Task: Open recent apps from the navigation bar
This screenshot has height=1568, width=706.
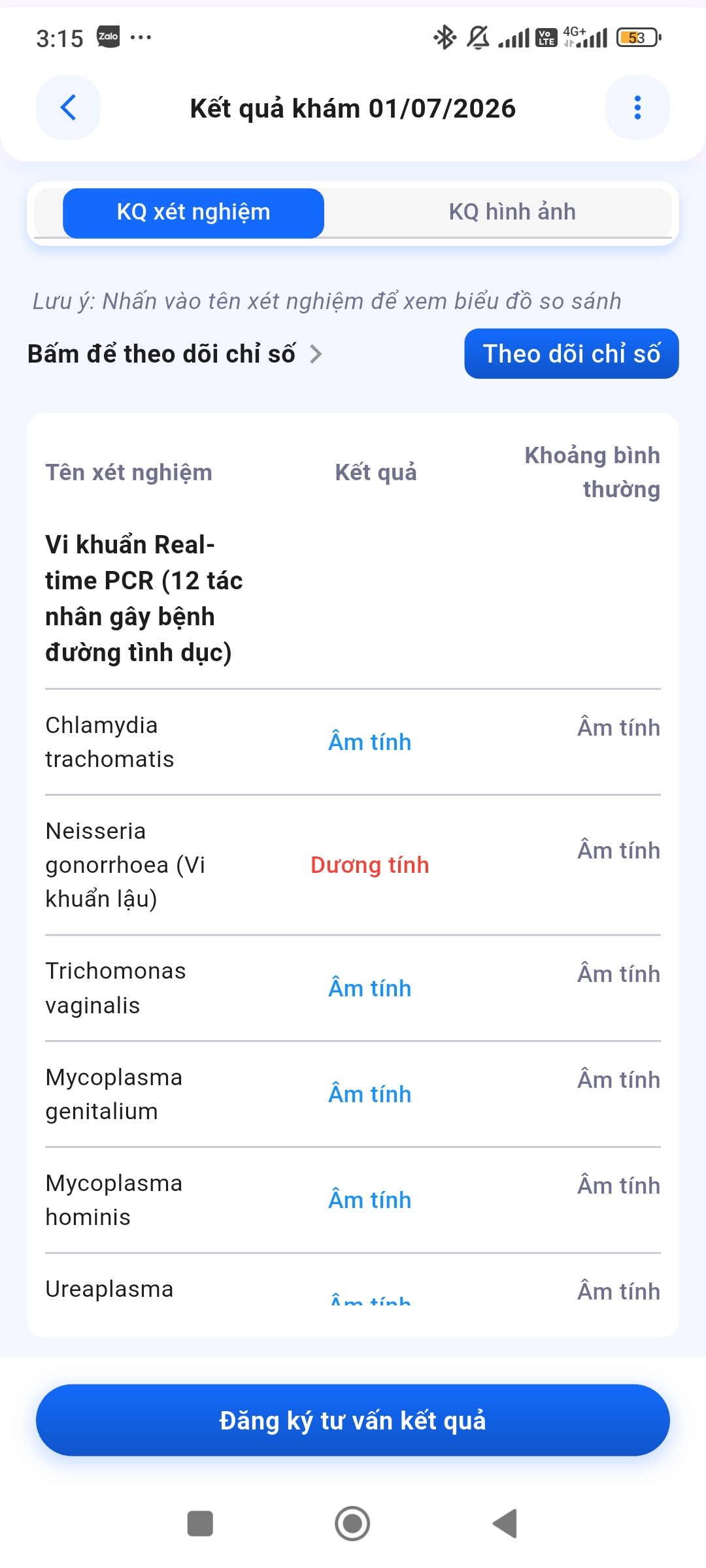Action: pyautogui.click(x=200, y=1524)
